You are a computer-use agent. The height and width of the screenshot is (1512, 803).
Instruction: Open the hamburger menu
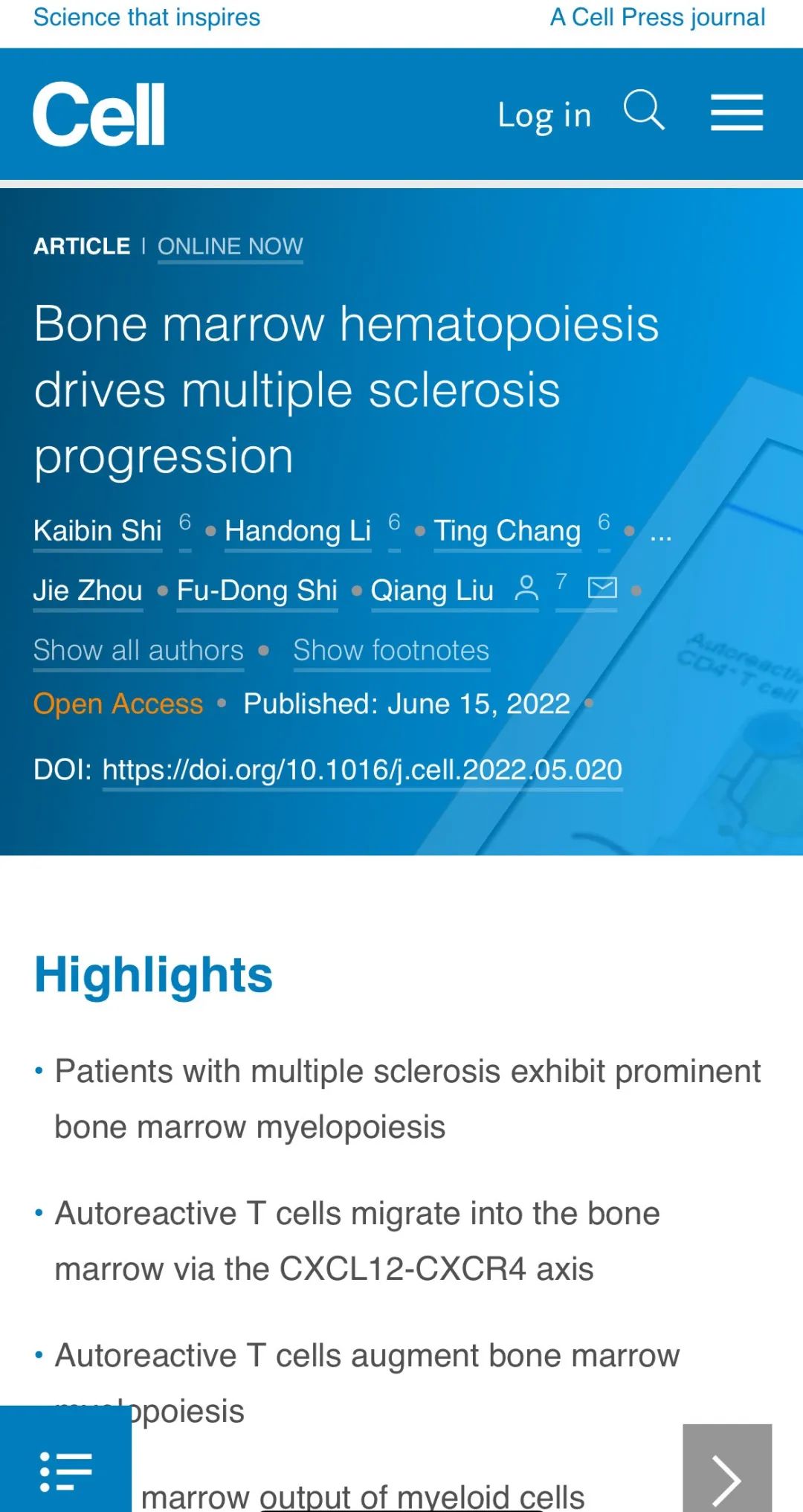pos(736,113)
